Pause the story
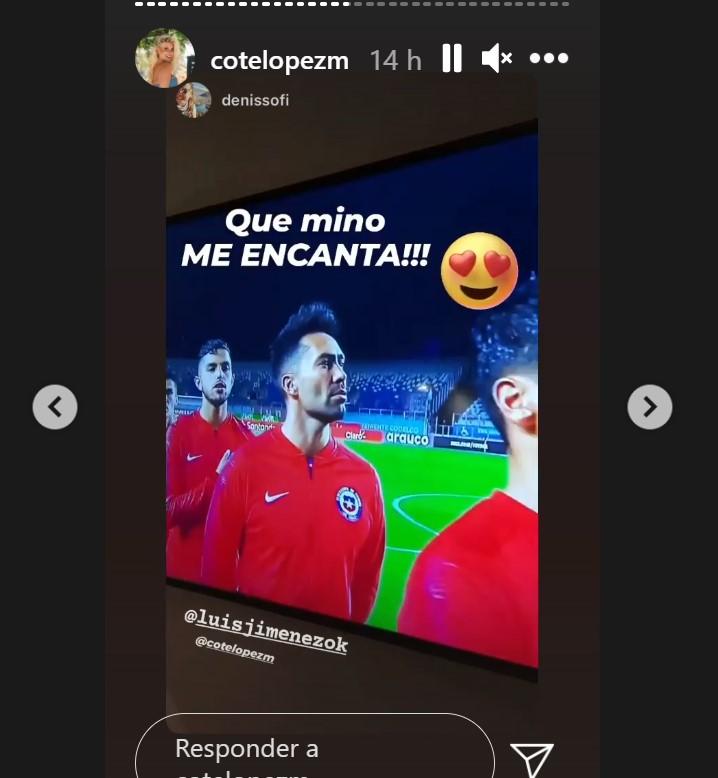 pos(452,59)
